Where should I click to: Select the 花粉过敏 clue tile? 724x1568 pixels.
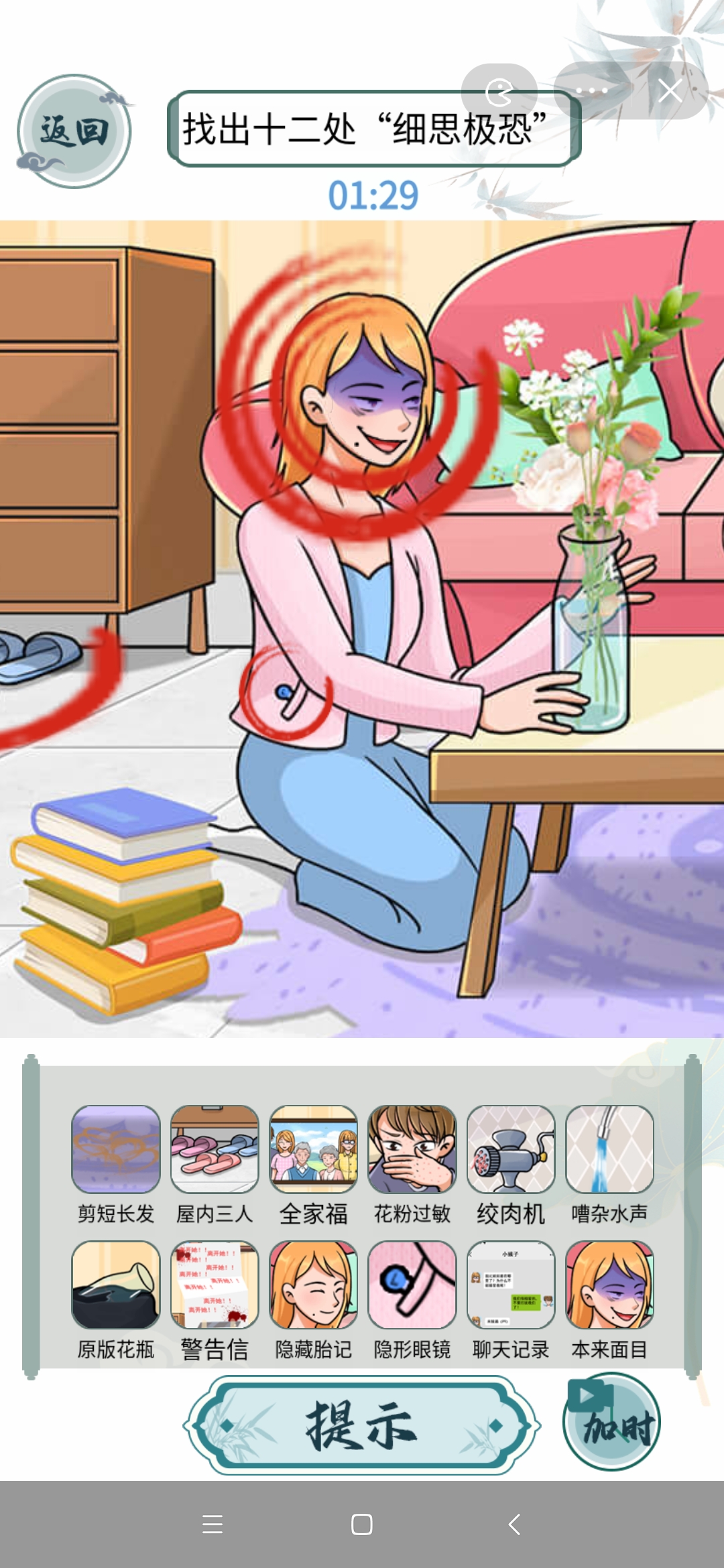[x=412, y=1149]
